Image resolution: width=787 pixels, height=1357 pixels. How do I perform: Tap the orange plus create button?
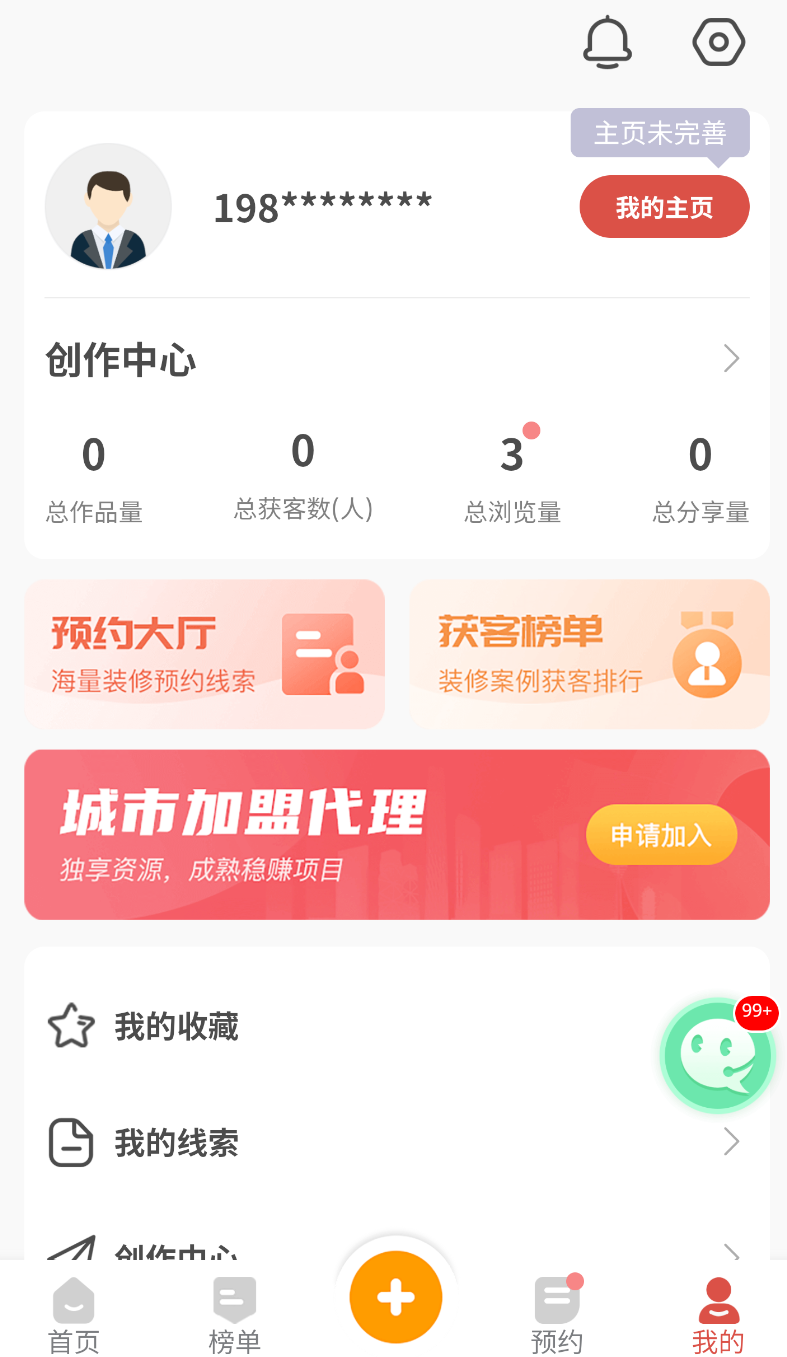[x=396, y=1297]
